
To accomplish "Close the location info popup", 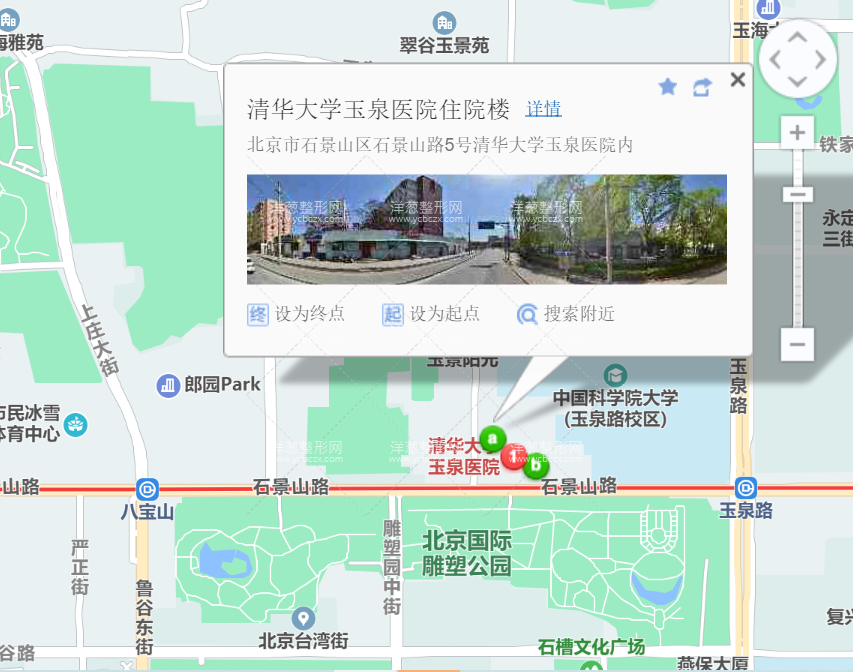I will click(738, 80).
